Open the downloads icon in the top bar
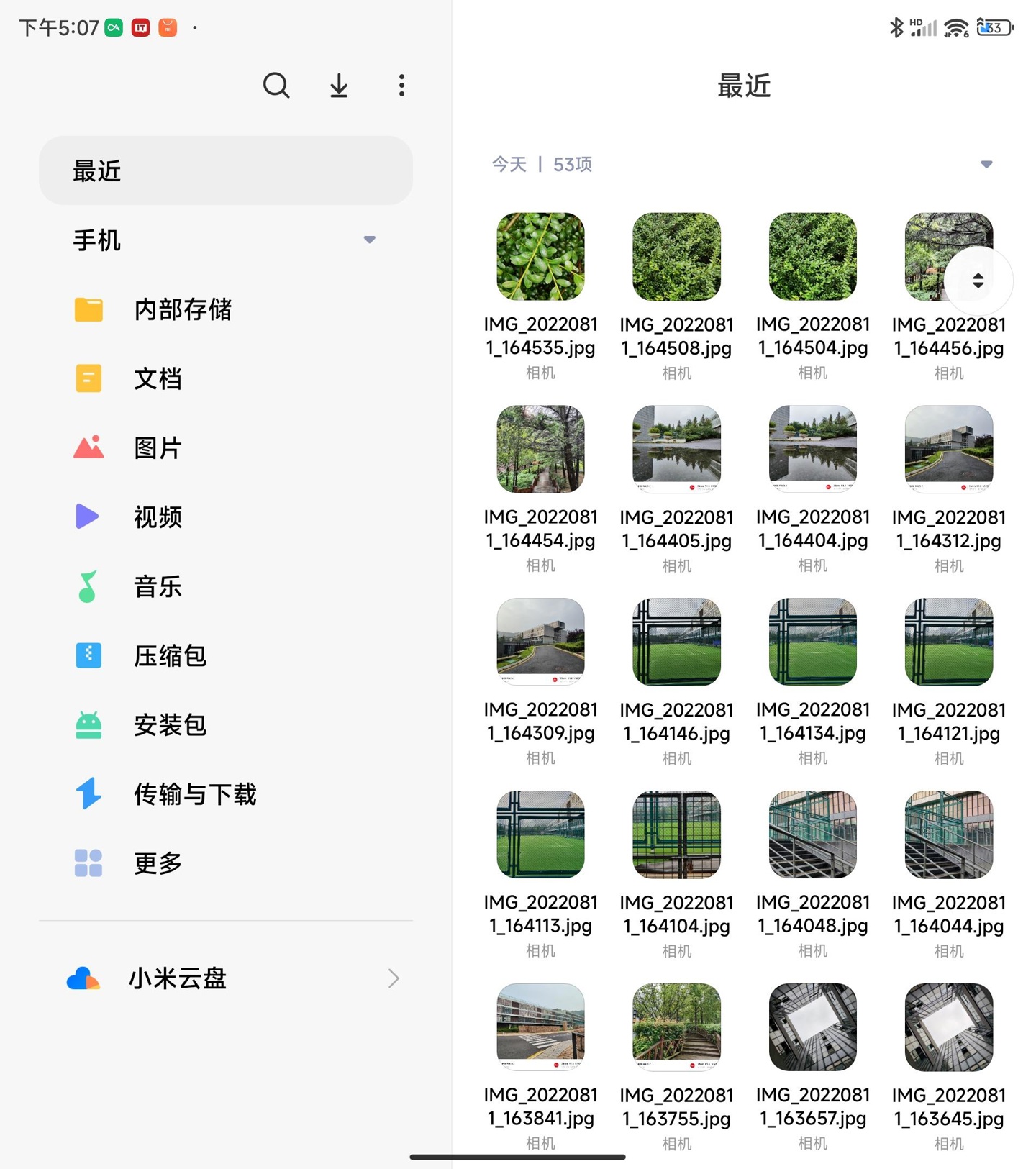The height and width of the screenshot is (1169, 1036). tap(338, 85)
